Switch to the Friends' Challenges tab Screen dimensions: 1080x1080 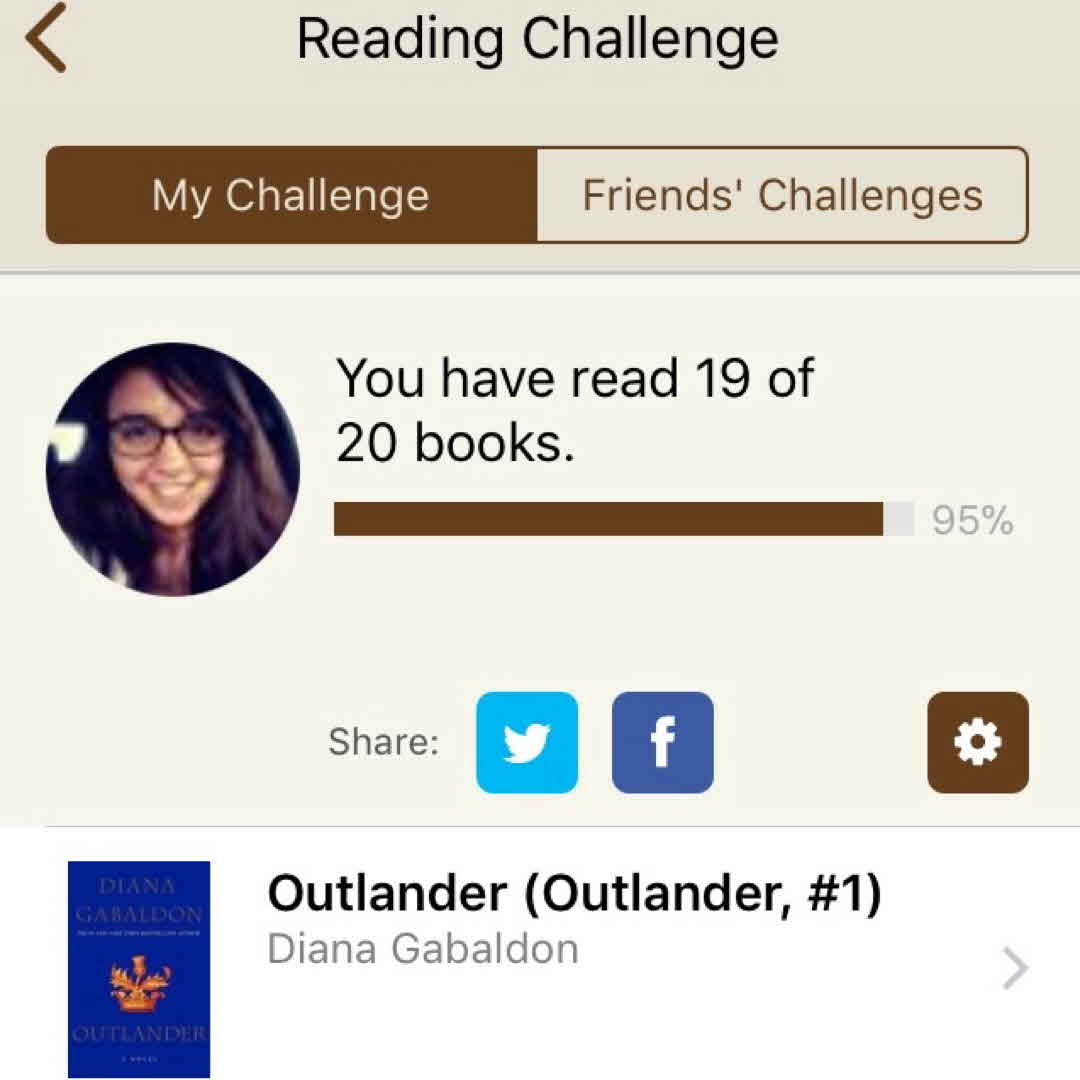782,195
